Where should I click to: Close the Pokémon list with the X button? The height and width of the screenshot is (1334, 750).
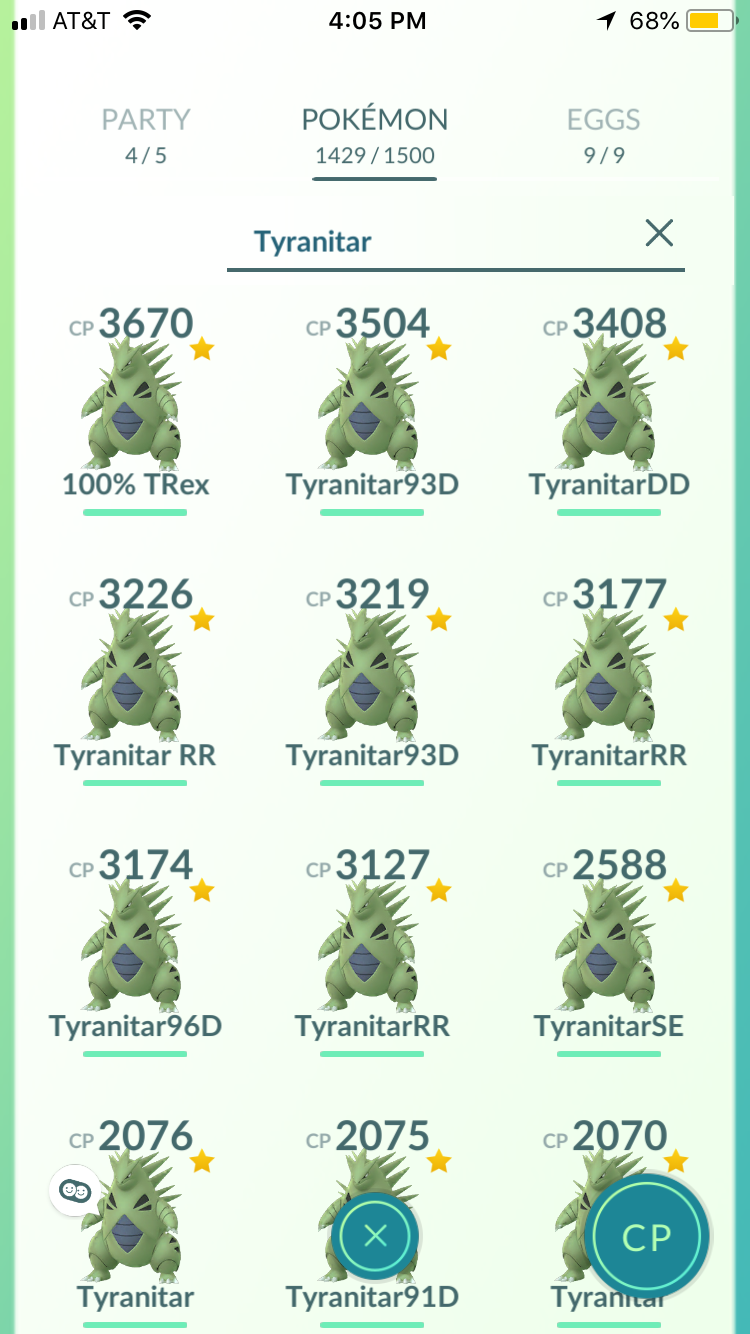point(375,1237)
